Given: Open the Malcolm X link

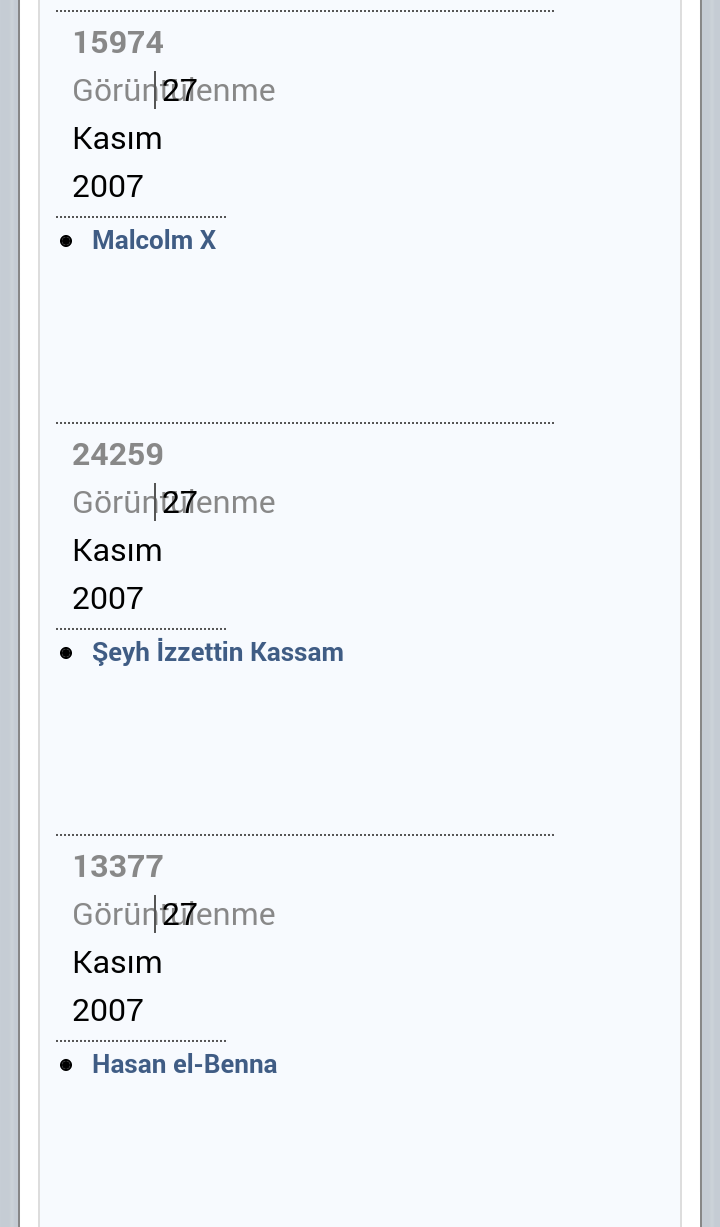Looking at the screenshot, I should (x=154, y=240).
